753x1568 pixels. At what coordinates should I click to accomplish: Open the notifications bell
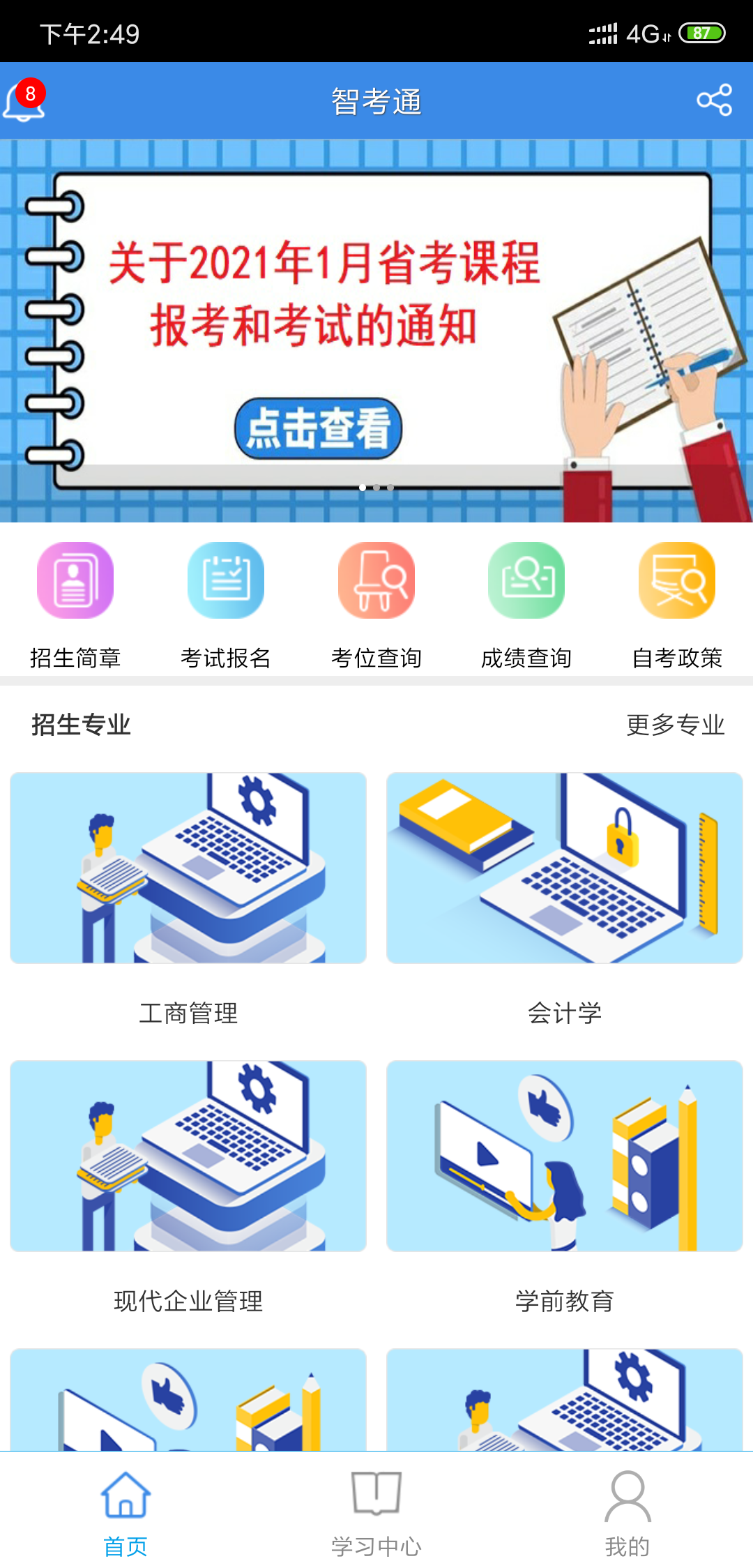coord(24,102)
